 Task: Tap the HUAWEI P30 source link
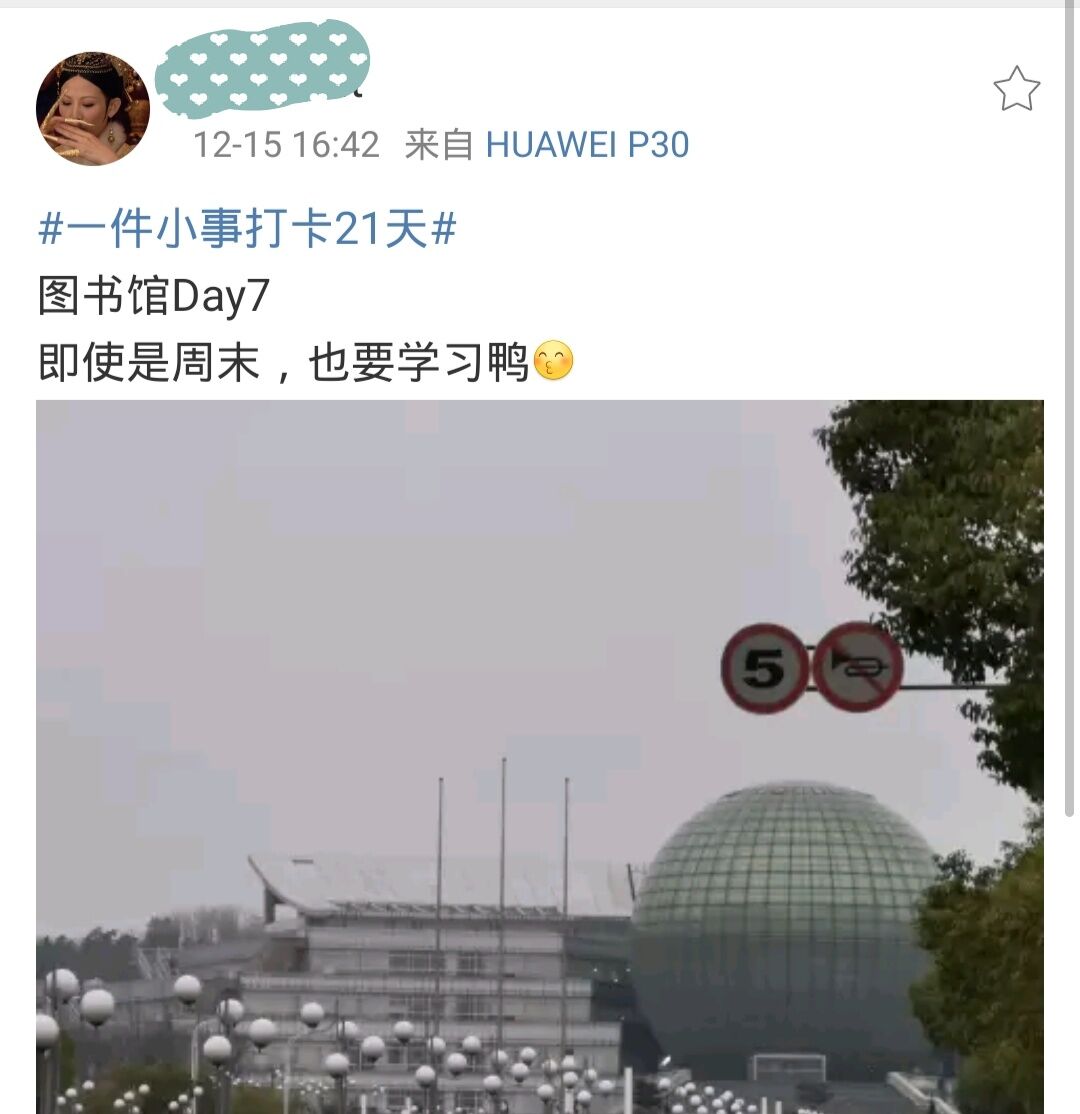(587, 145)
